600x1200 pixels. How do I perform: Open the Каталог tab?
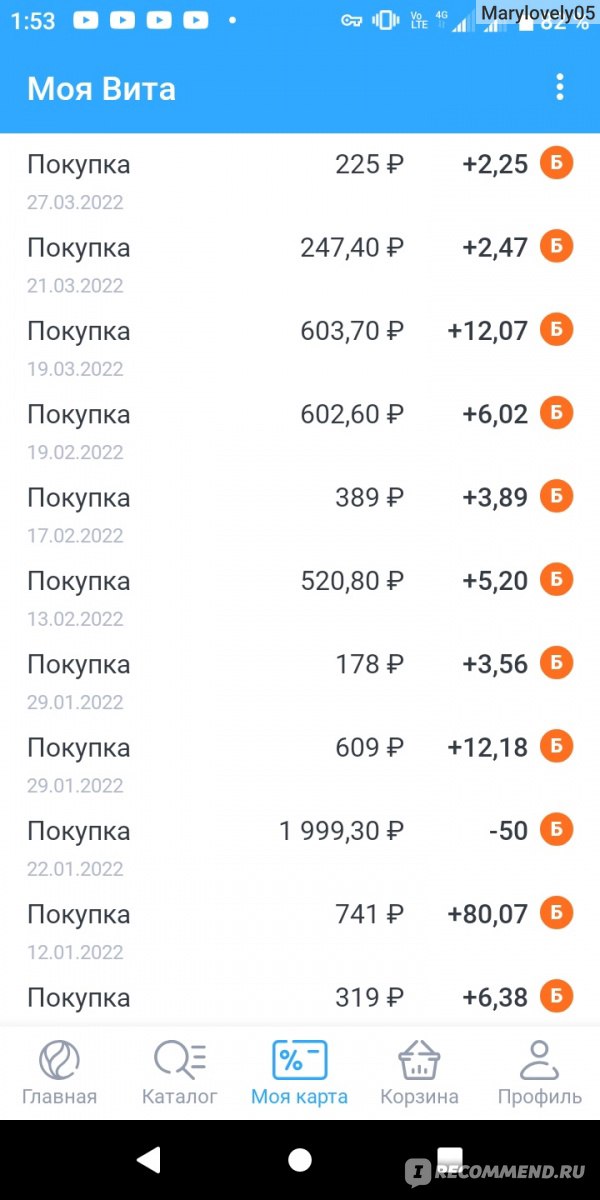coord(180,1073)
